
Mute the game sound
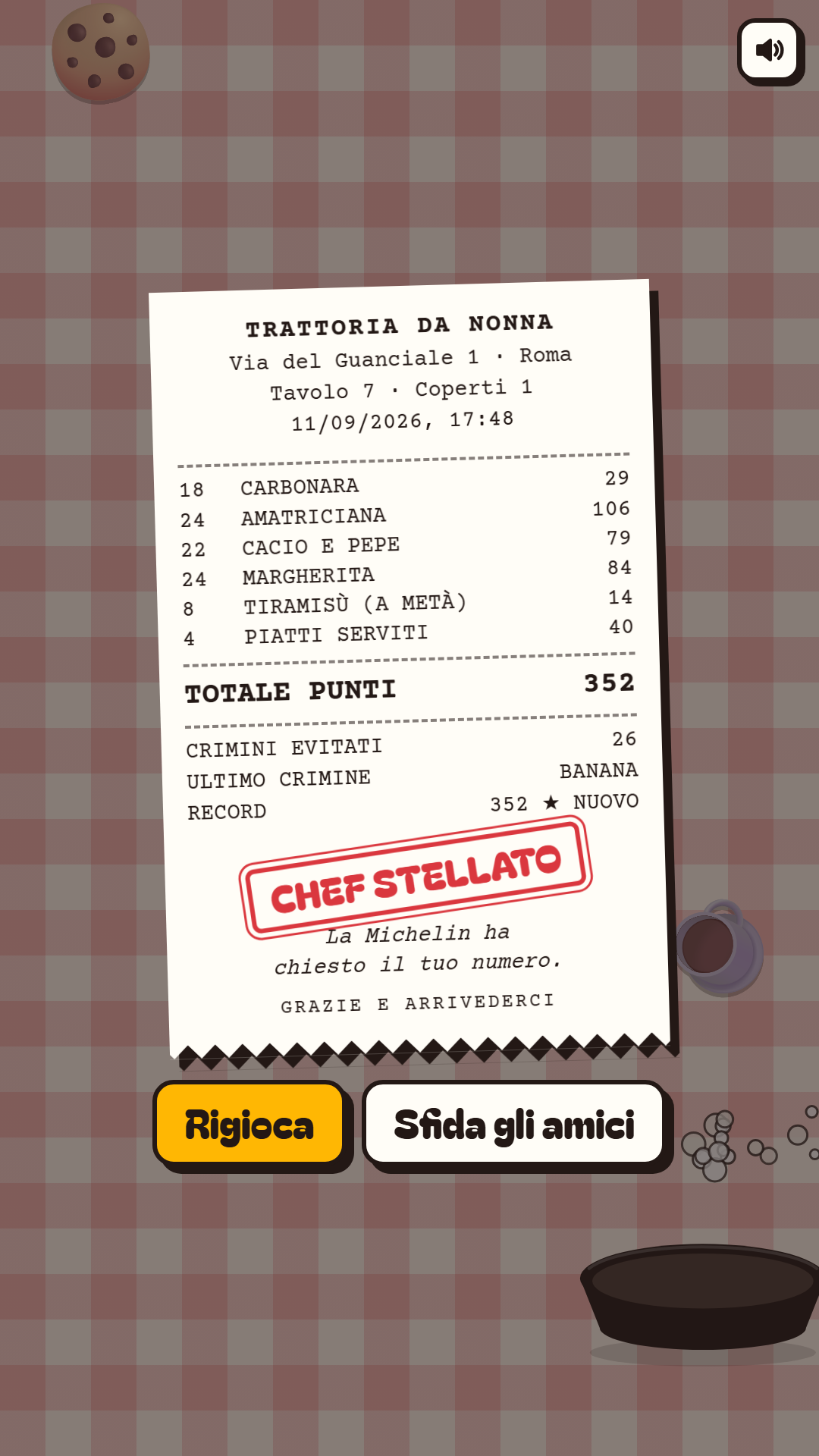[x=770, y=50]
